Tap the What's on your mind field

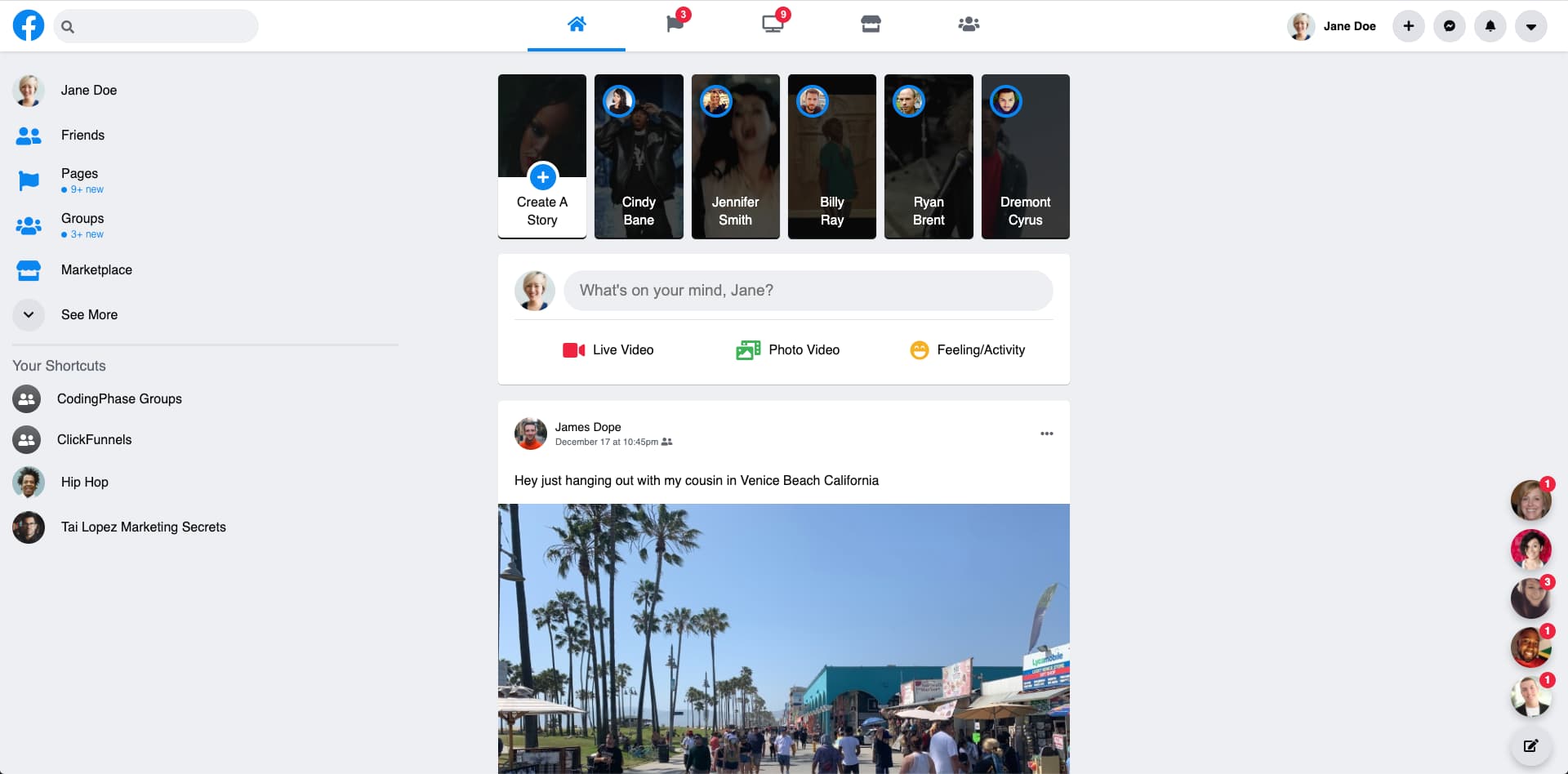808,291
